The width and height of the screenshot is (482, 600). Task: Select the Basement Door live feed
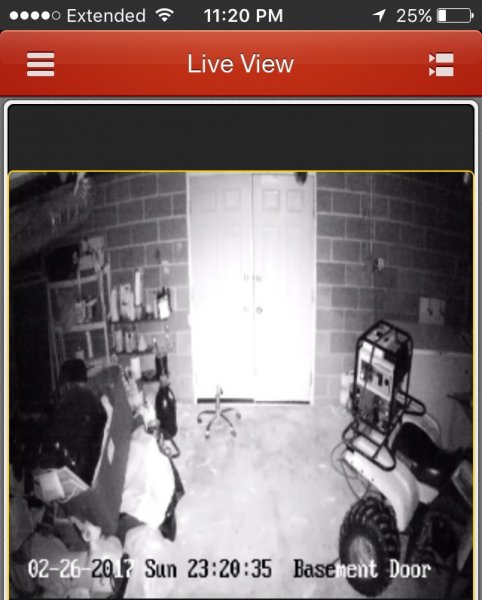pyautogui.click(x=241, y=385)
